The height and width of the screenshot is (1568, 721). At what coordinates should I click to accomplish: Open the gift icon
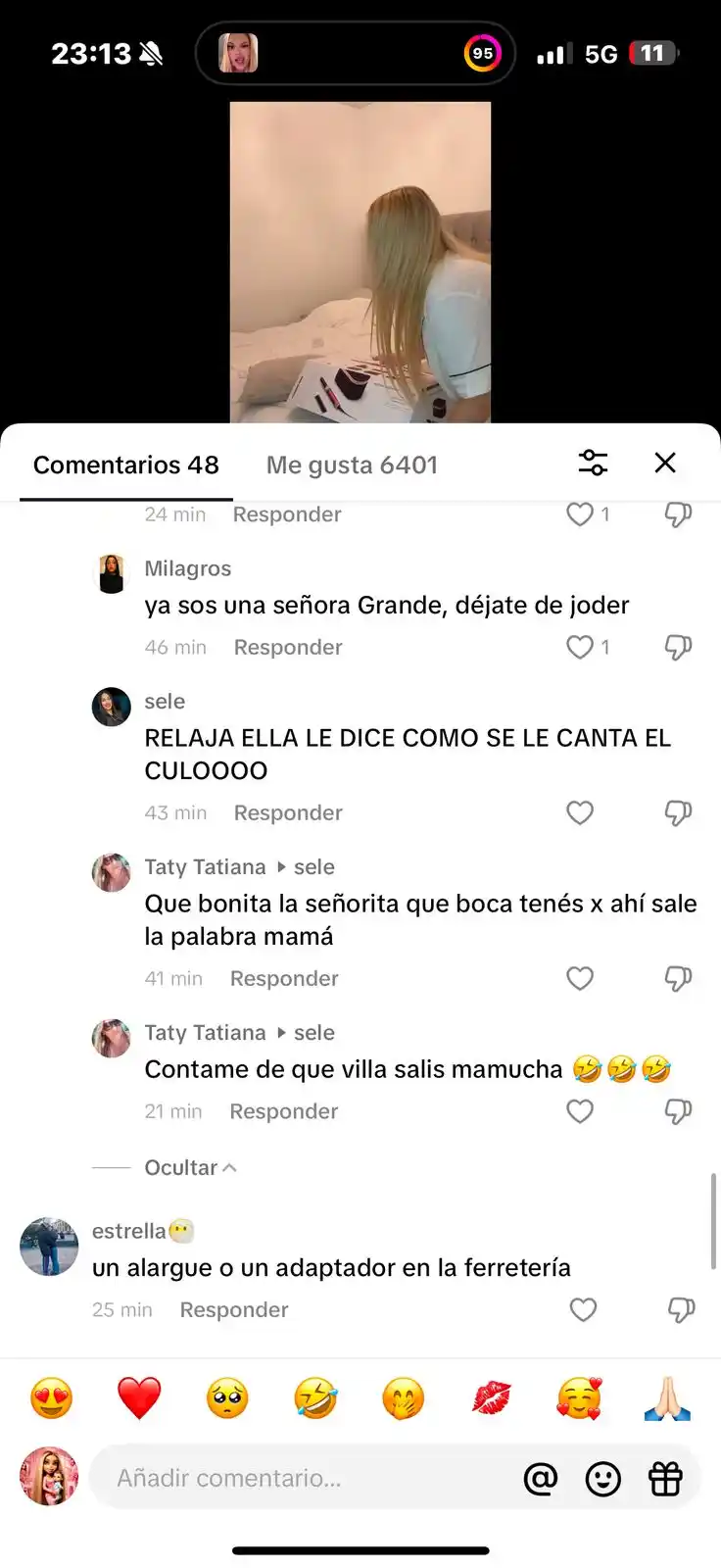coord(665,1479)
